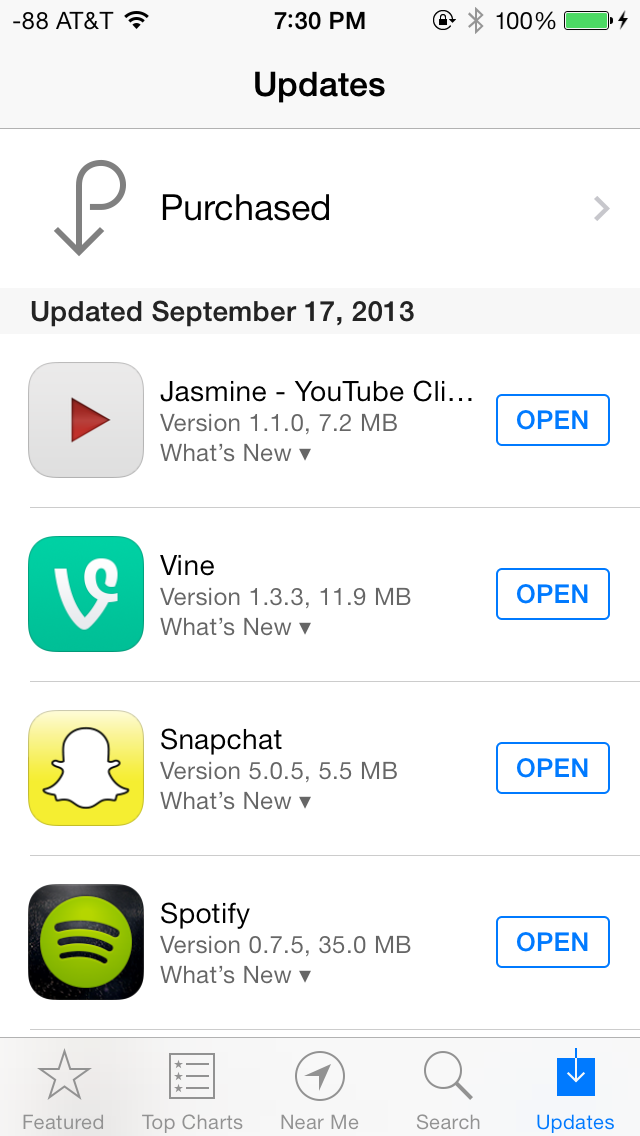Tap OPEN next to Vine
The image size is (640, 1136).
(552, 594)
